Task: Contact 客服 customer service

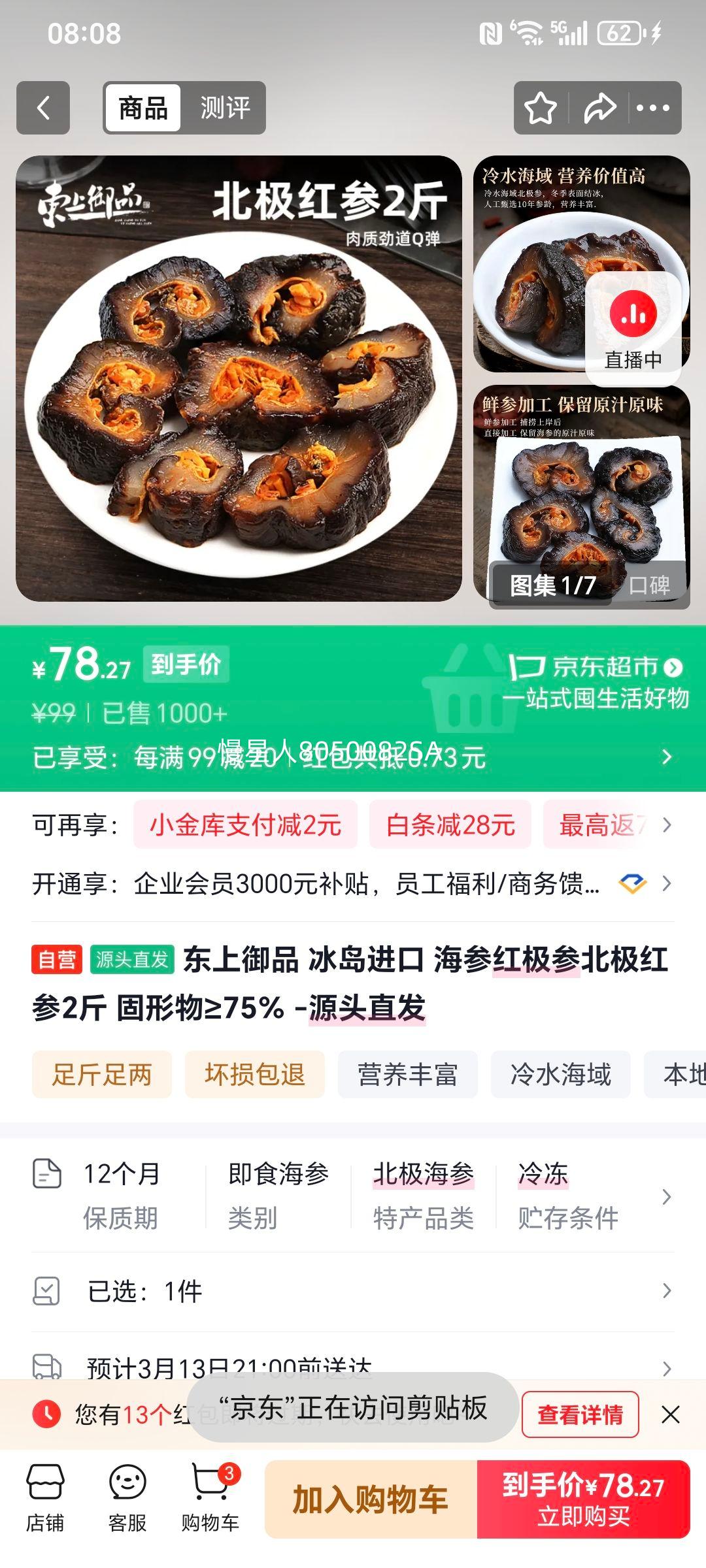Action: pos(127,1498)
